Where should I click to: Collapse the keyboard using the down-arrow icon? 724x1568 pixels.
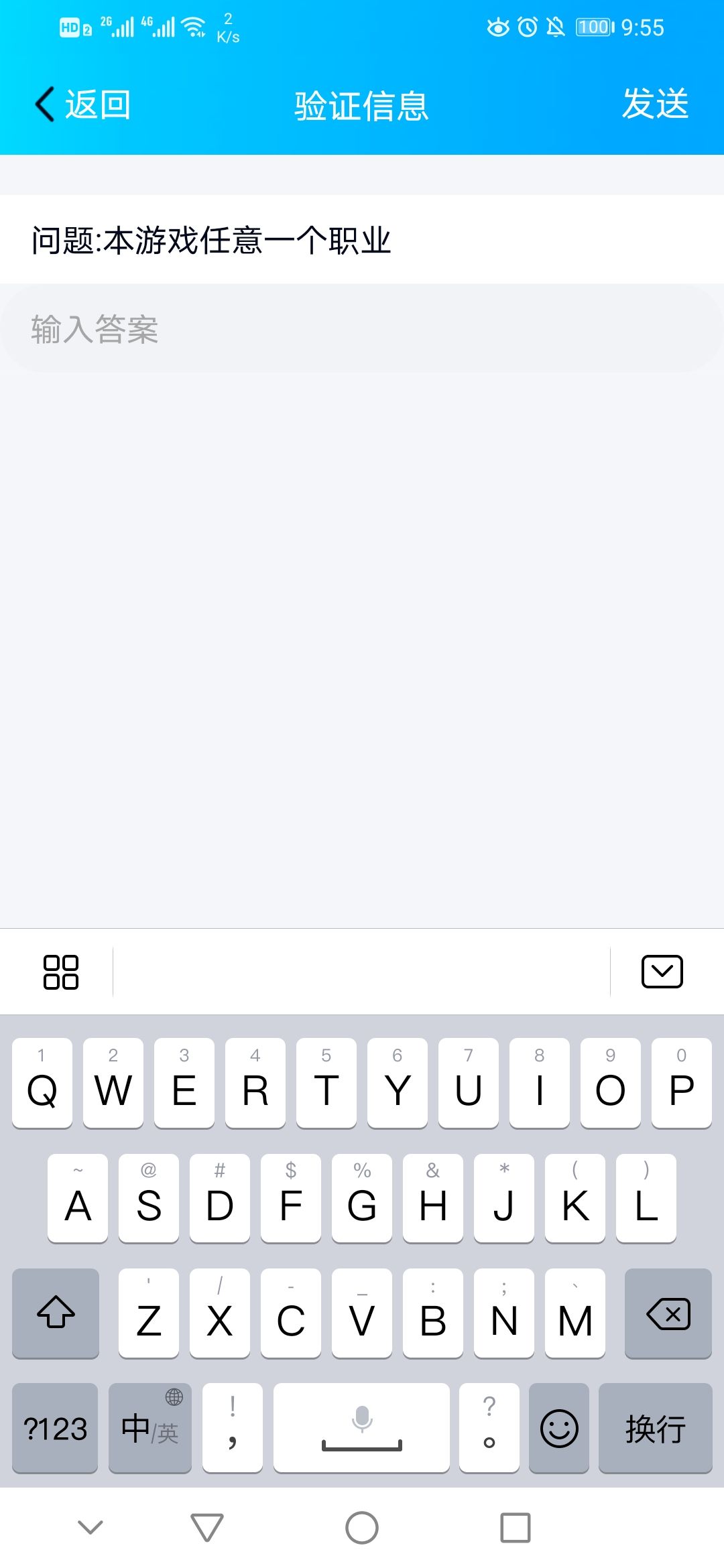662,972
